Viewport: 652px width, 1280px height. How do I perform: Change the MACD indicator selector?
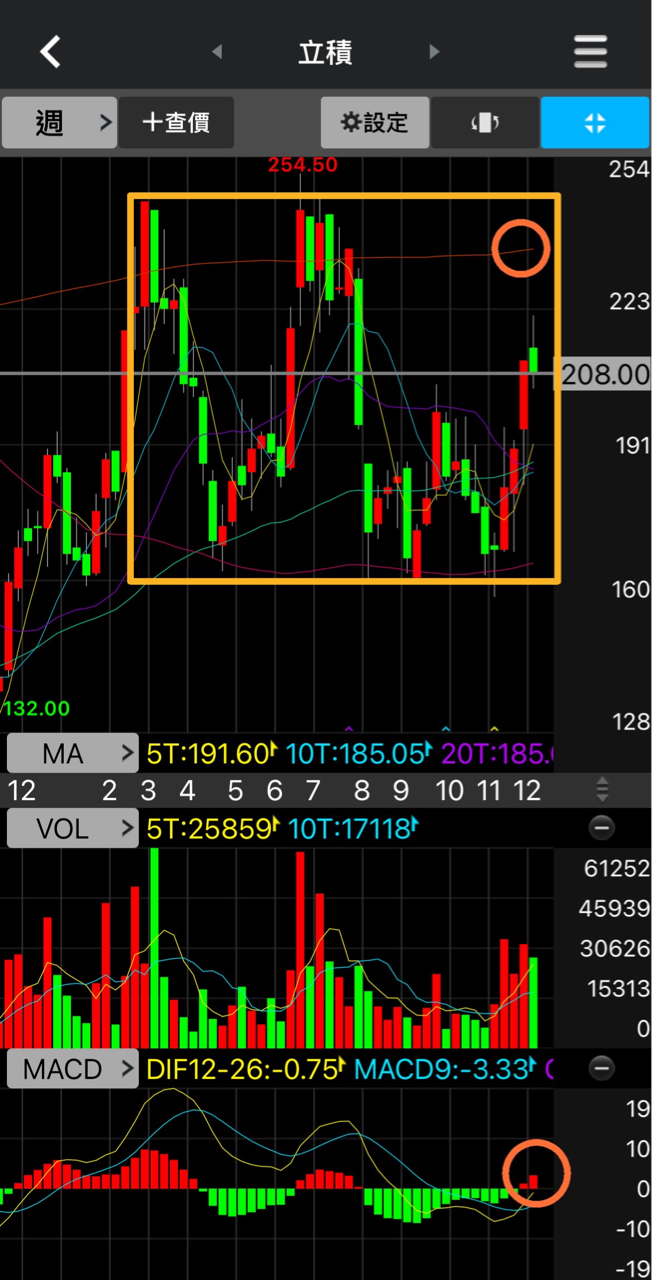pos(73,1069)
